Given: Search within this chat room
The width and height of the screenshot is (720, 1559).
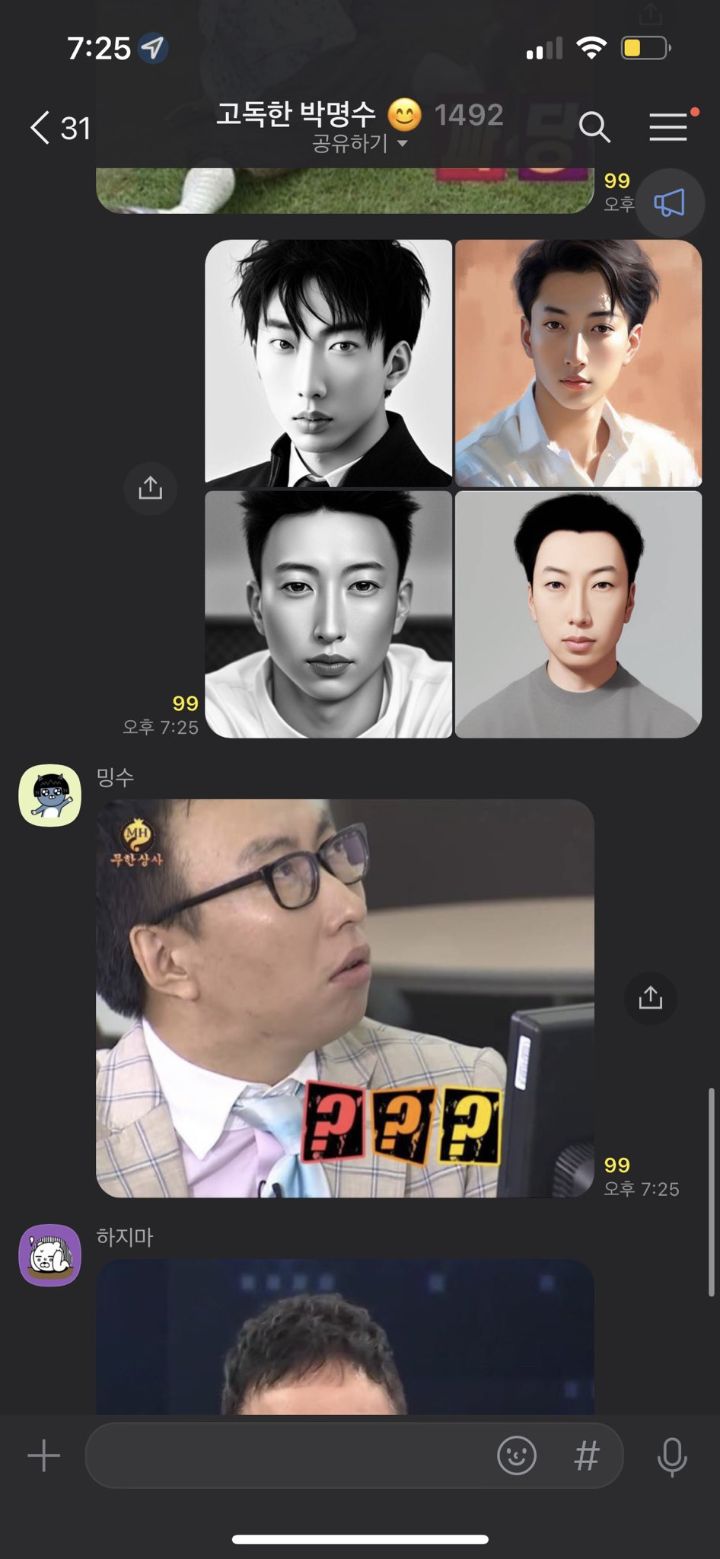Looking at the screenshot, I should 594,127.
